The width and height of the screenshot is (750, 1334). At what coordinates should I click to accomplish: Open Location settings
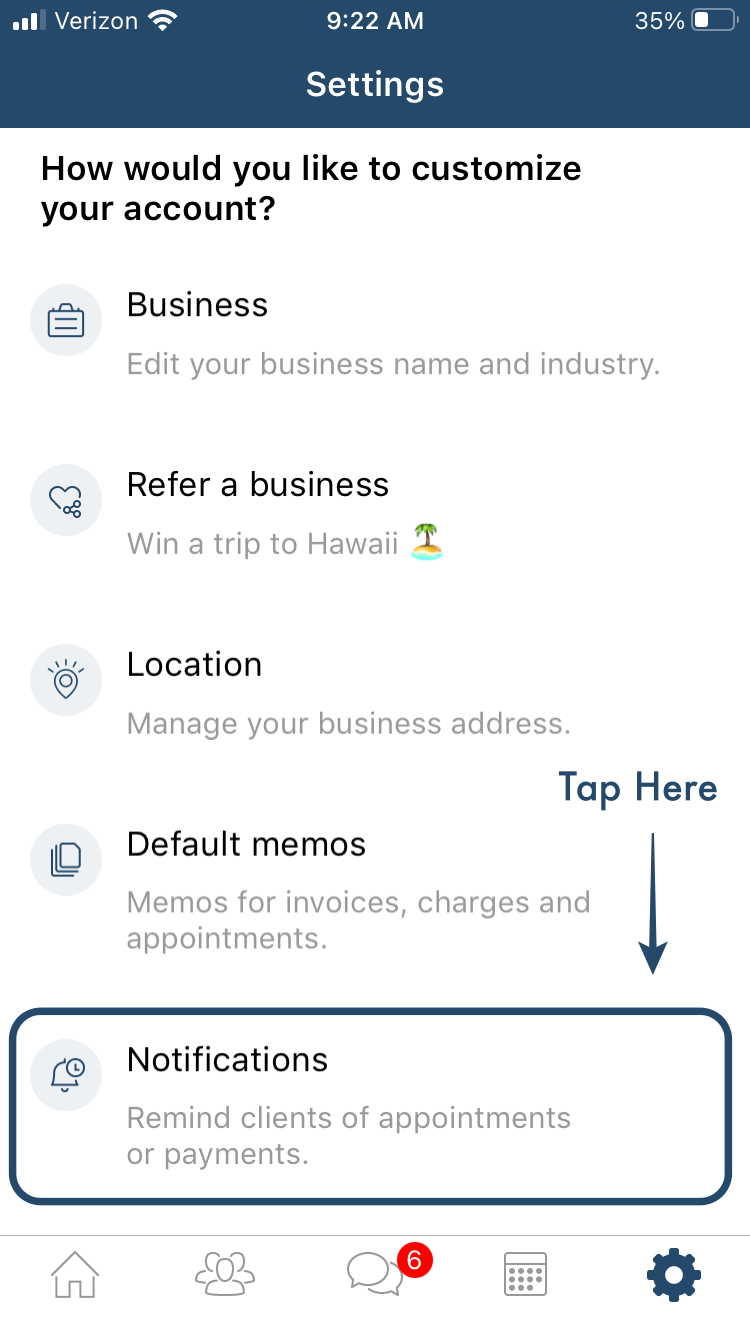(x=375, y=694)
